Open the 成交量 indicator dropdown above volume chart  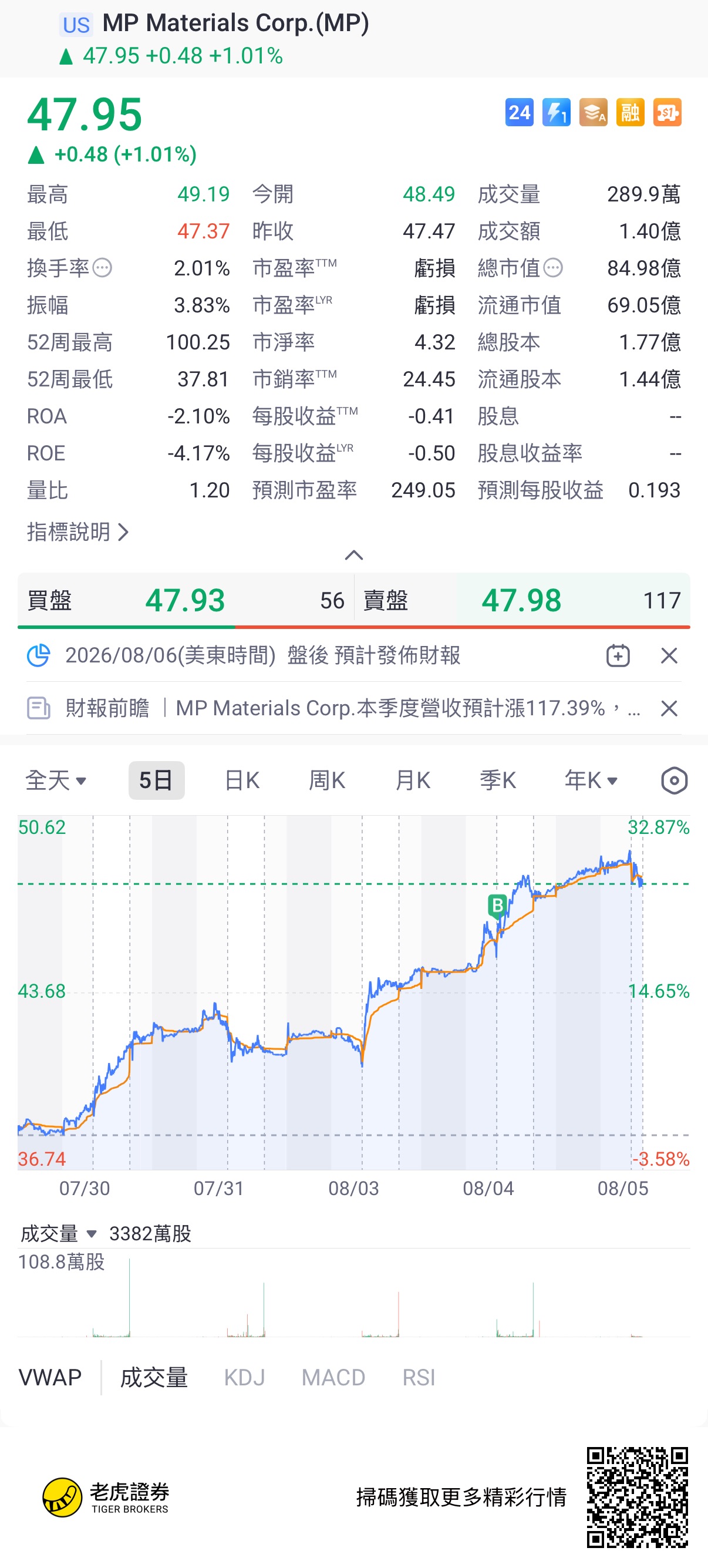pos(58,1234)
